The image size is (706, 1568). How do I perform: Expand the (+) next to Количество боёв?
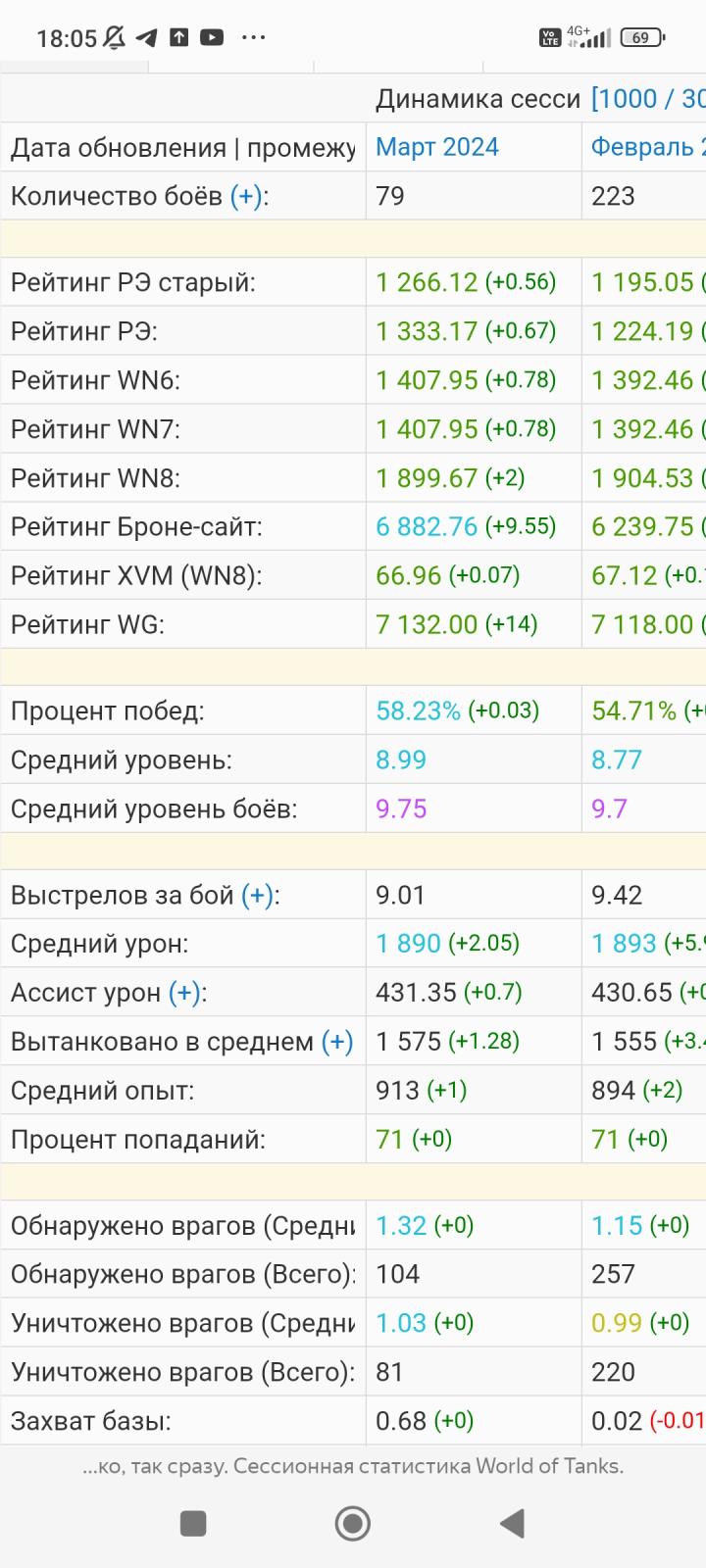point(246,196)
